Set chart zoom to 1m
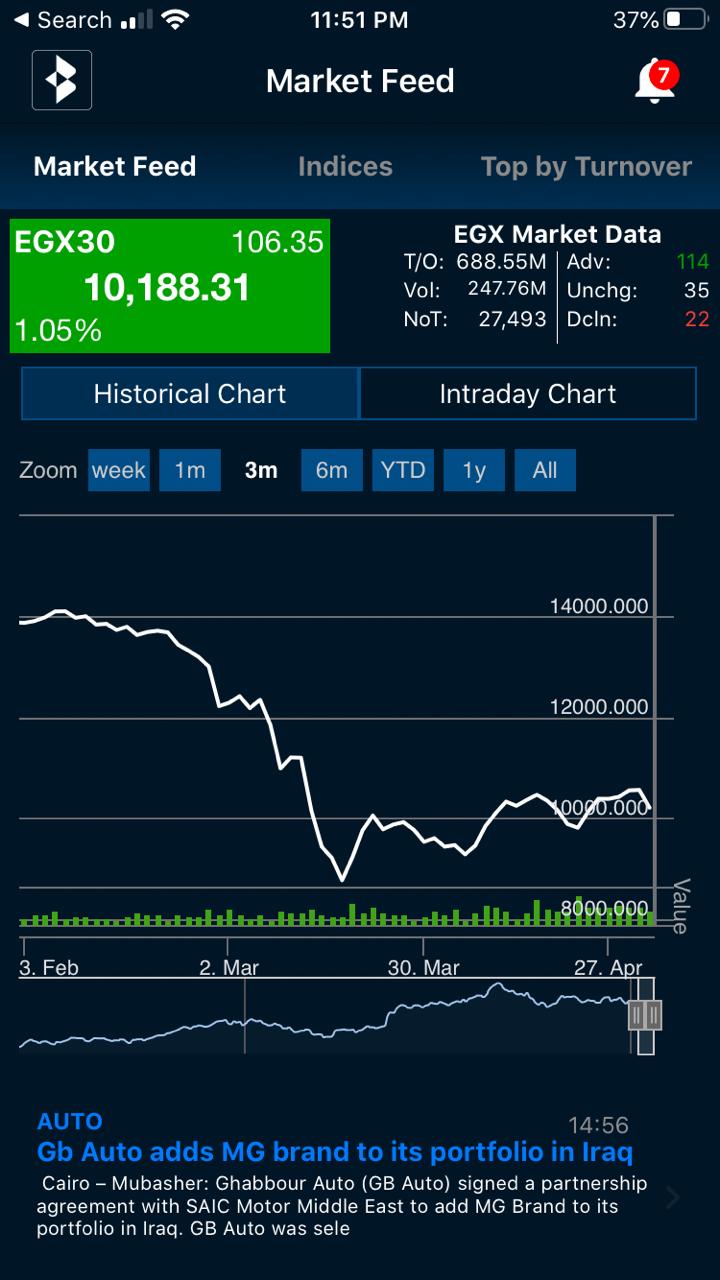The height and width of the screenshot is (1280, 720). 190,470
